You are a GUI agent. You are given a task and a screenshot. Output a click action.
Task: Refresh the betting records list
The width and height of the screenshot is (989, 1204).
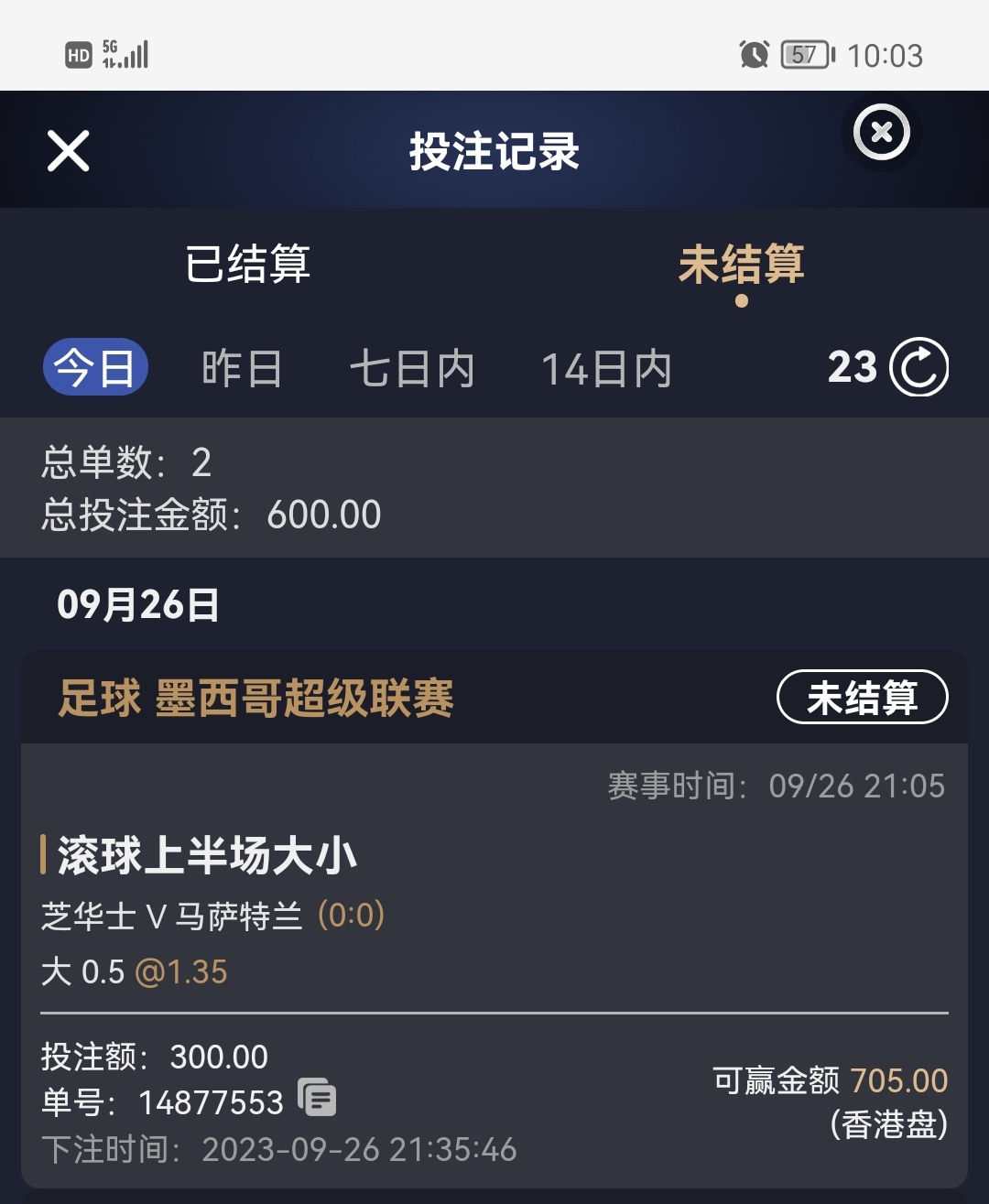point(919,367)
